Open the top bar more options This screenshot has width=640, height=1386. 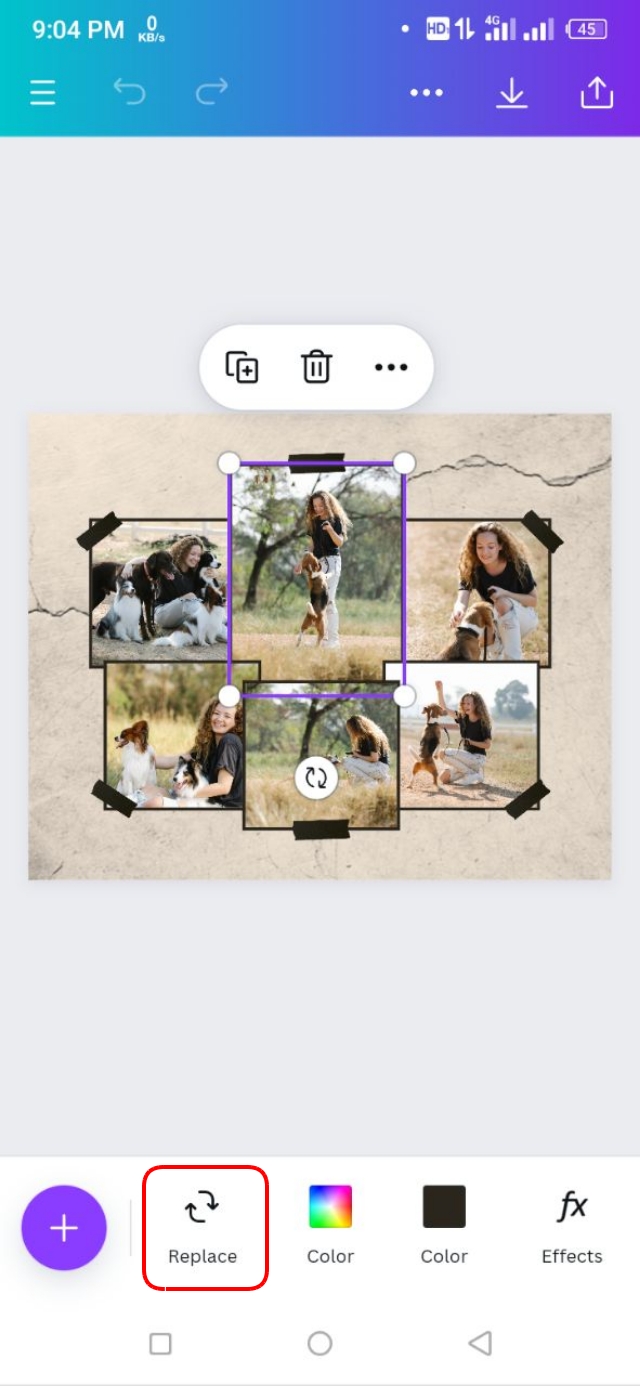tap(426, 93)
